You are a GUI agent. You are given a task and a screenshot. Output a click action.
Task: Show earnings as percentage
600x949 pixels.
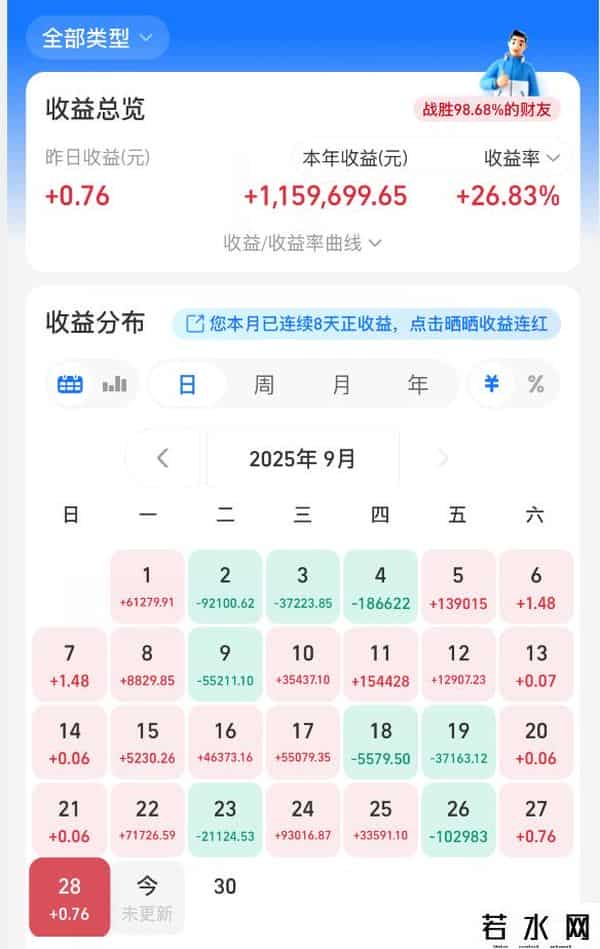(536, 385)
